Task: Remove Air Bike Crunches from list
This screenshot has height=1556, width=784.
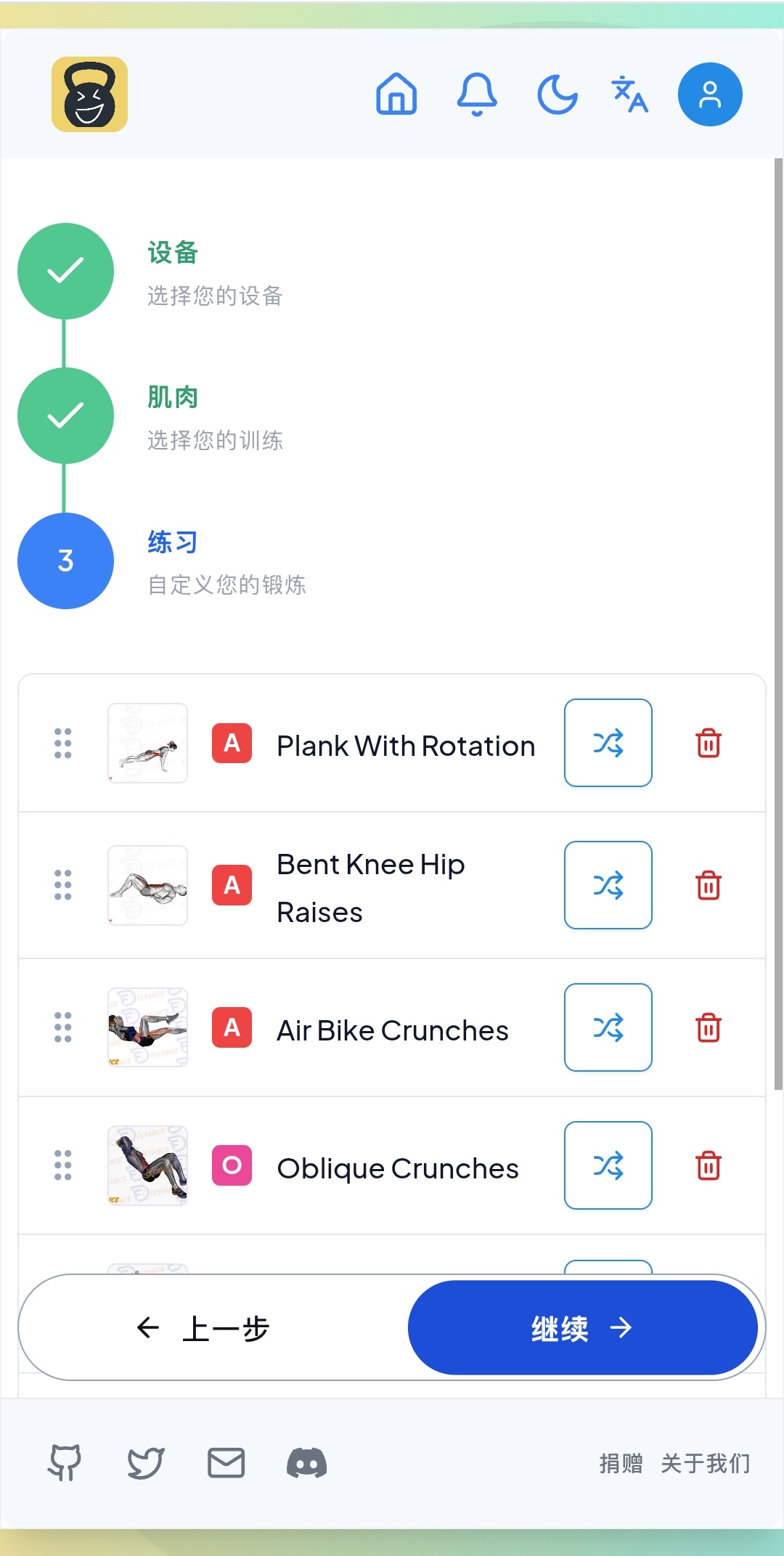Action: pos(709,1027)
